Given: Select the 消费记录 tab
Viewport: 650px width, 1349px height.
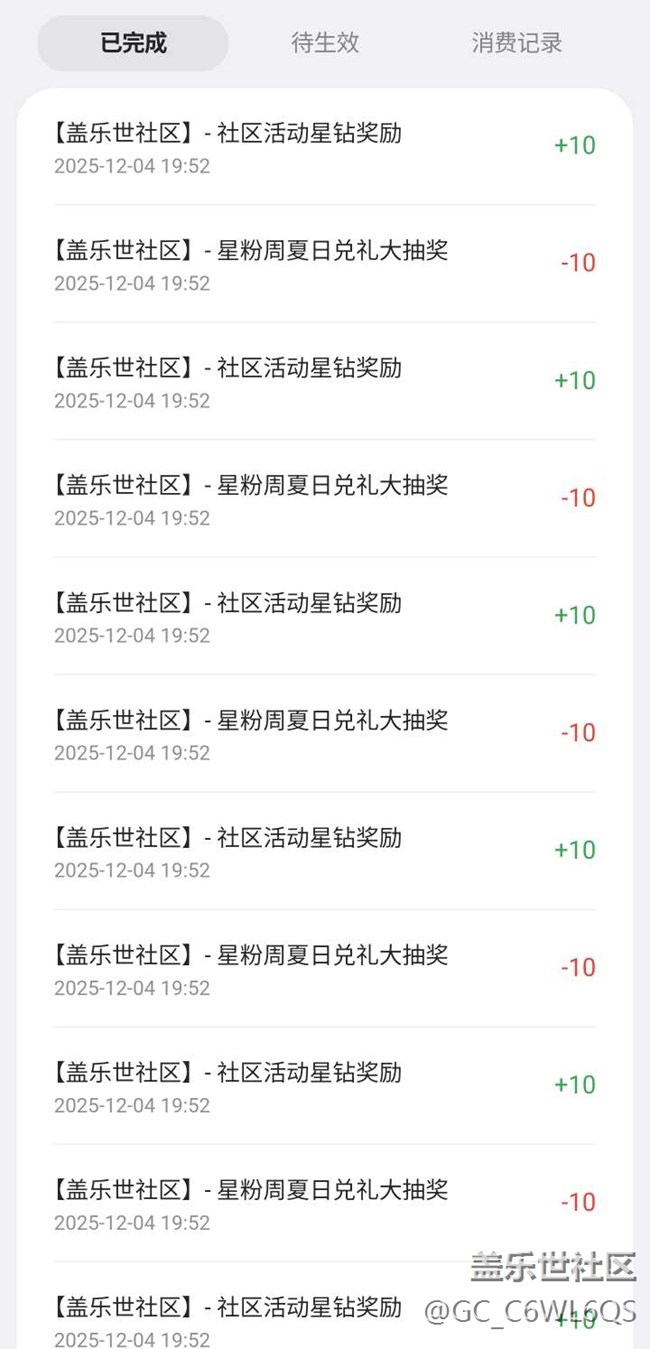Looking at the screenshot, I should [517, 43].
